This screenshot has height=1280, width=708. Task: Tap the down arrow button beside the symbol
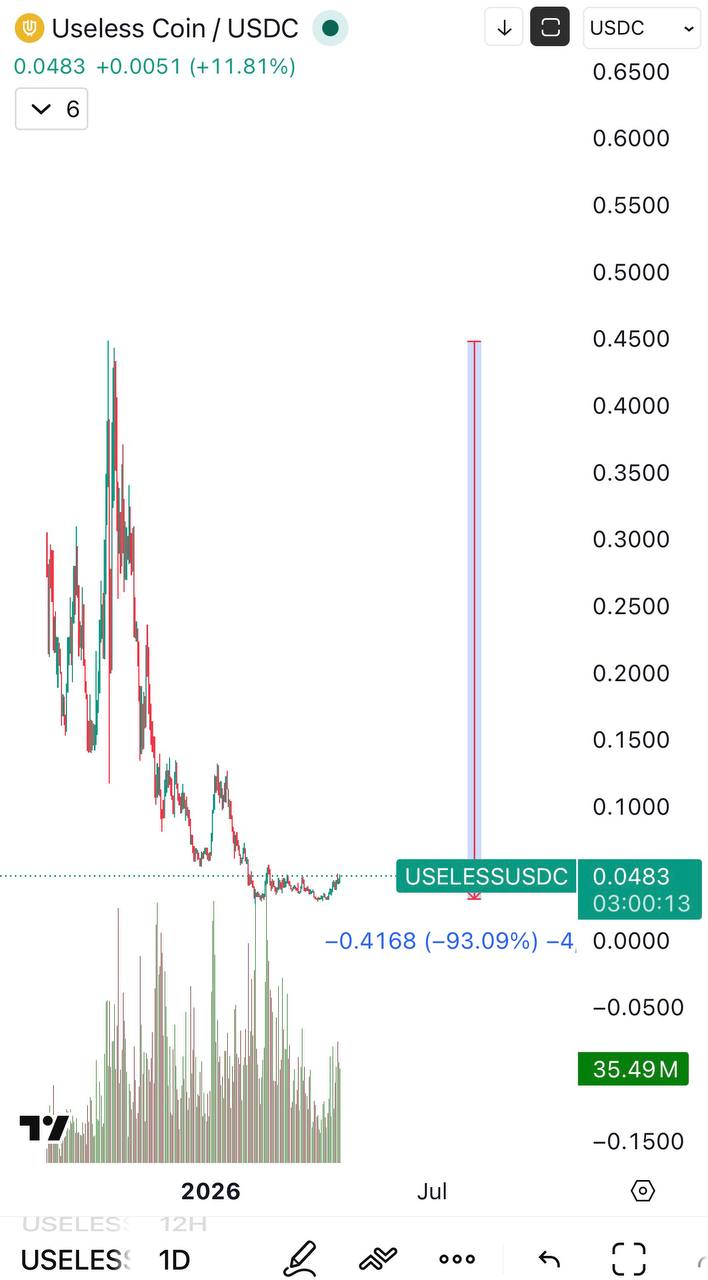[504, 28]
